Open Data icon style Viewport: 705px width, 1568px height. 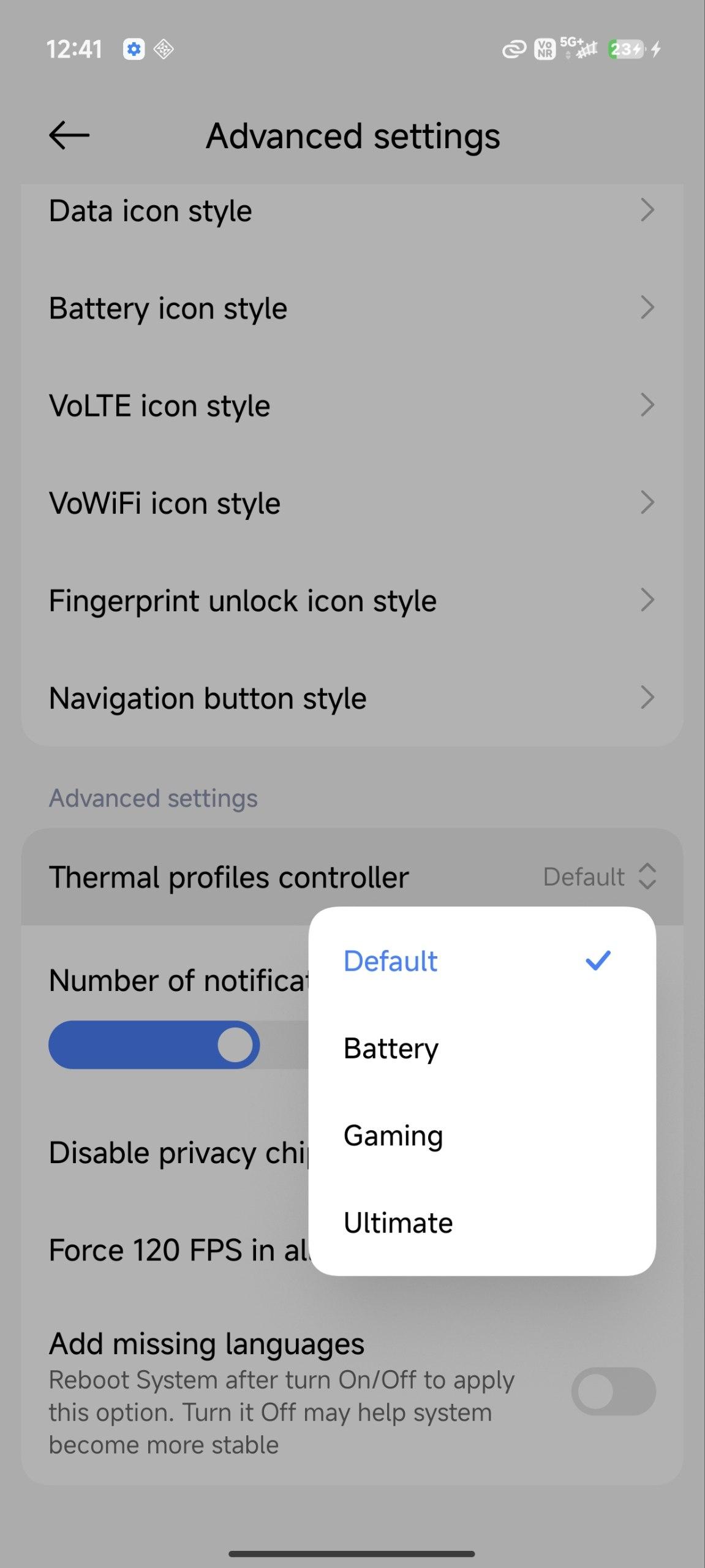tap(352, 211)
